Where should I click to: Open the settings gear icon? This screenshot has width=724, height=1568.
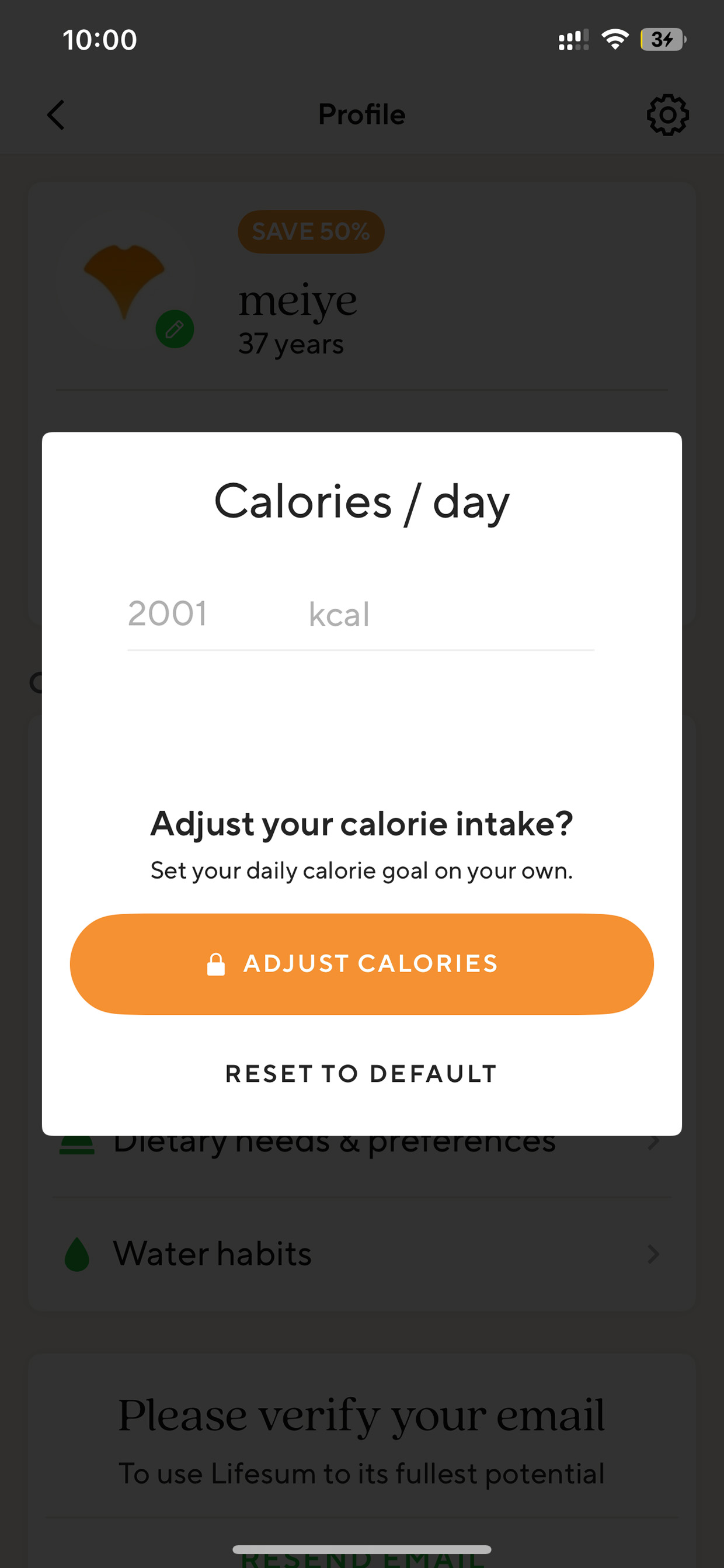tap(667, 115)
